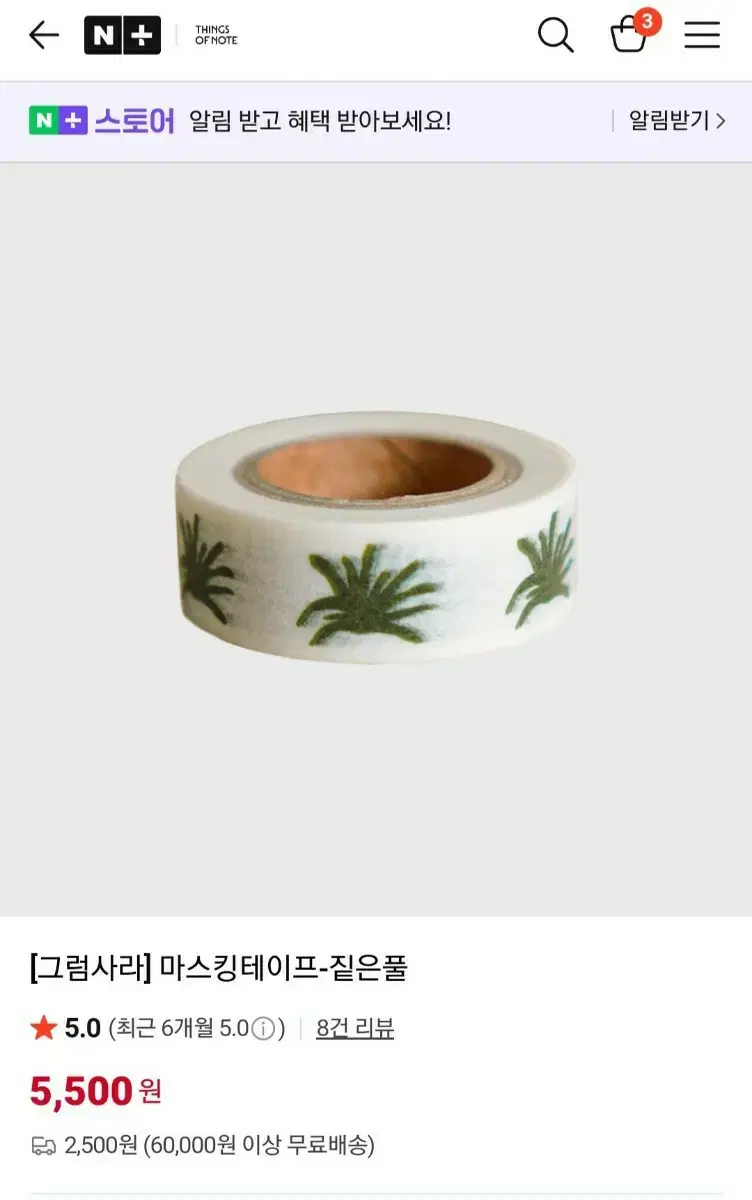Open the search function
Viewport: 752px width, 1200px height.
pyautogui.click(x=556, y=35)
